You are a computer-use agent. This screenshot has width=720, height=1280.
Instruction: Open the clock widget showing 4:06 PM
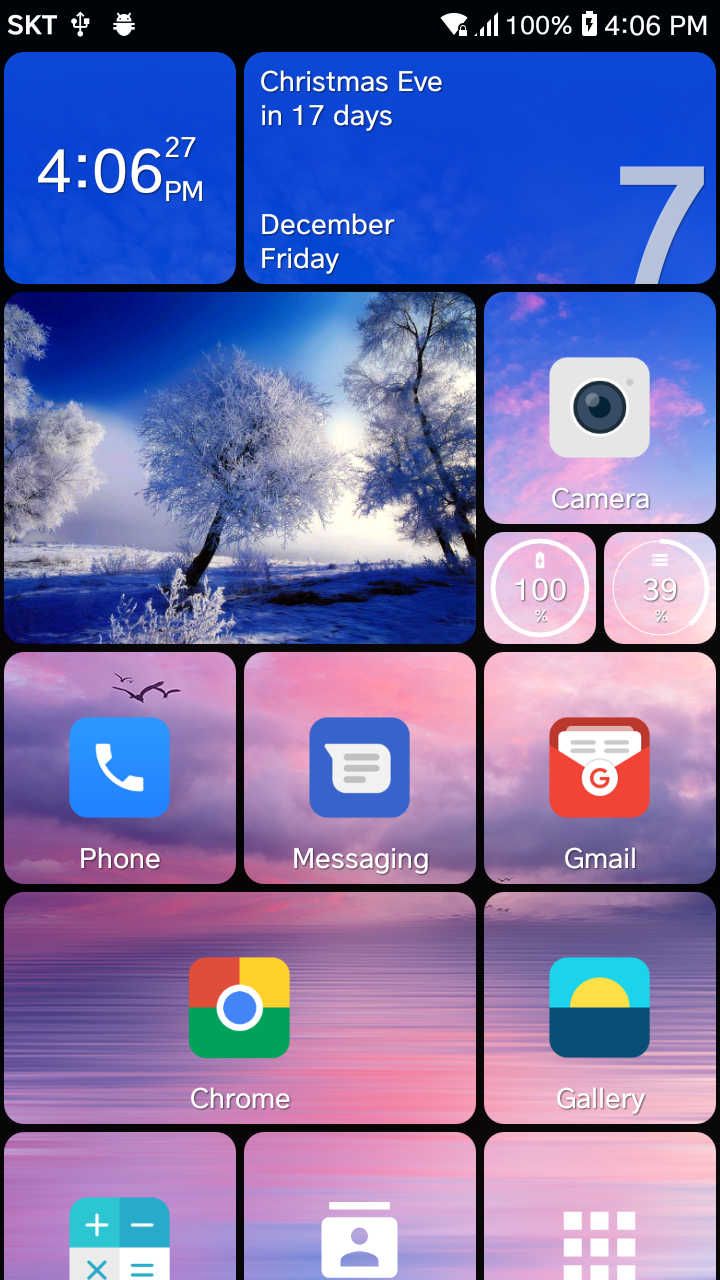[x=119, y=168]
